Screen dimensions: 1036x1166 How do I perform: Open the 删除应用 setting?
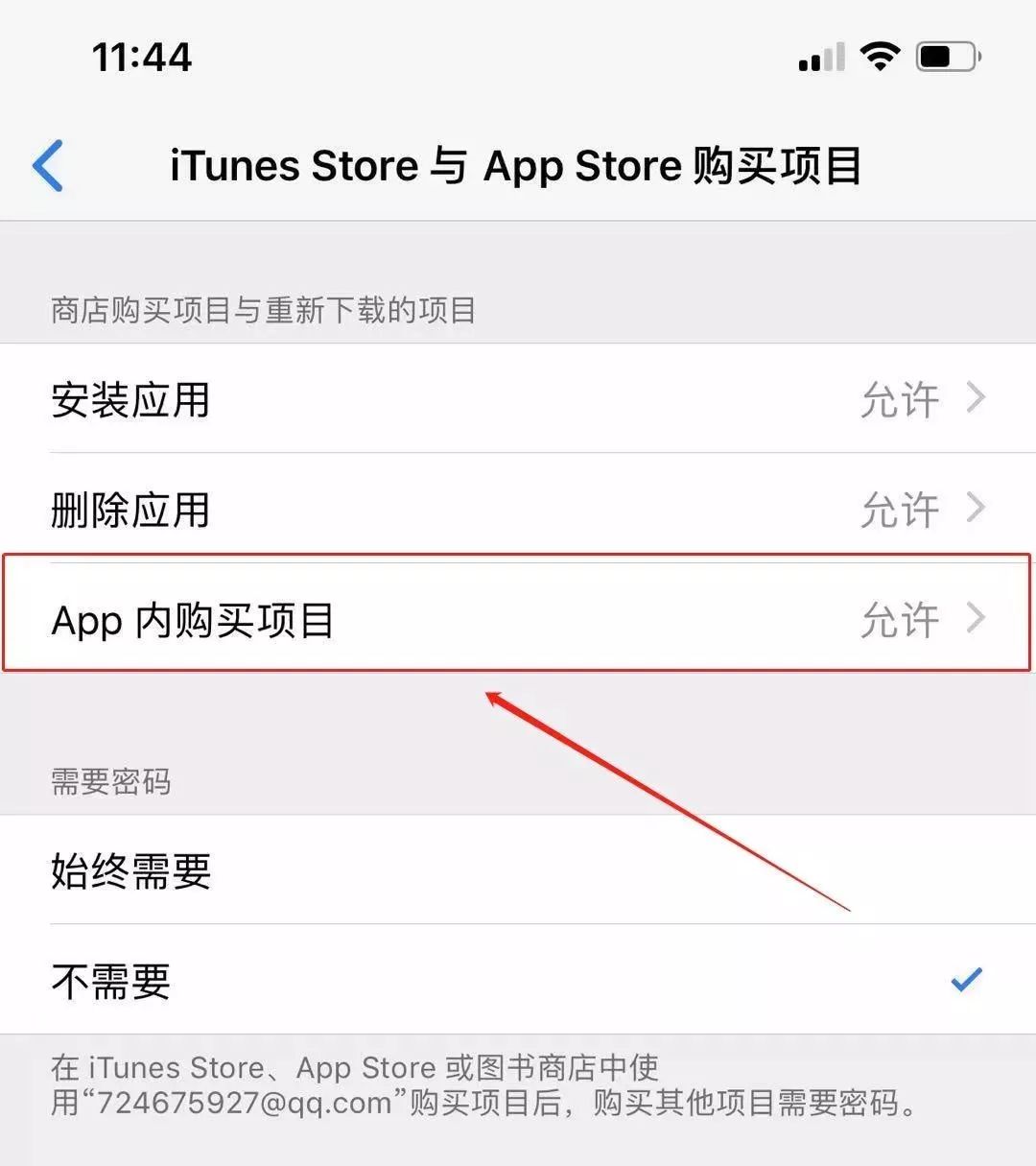tap(518, 509)
